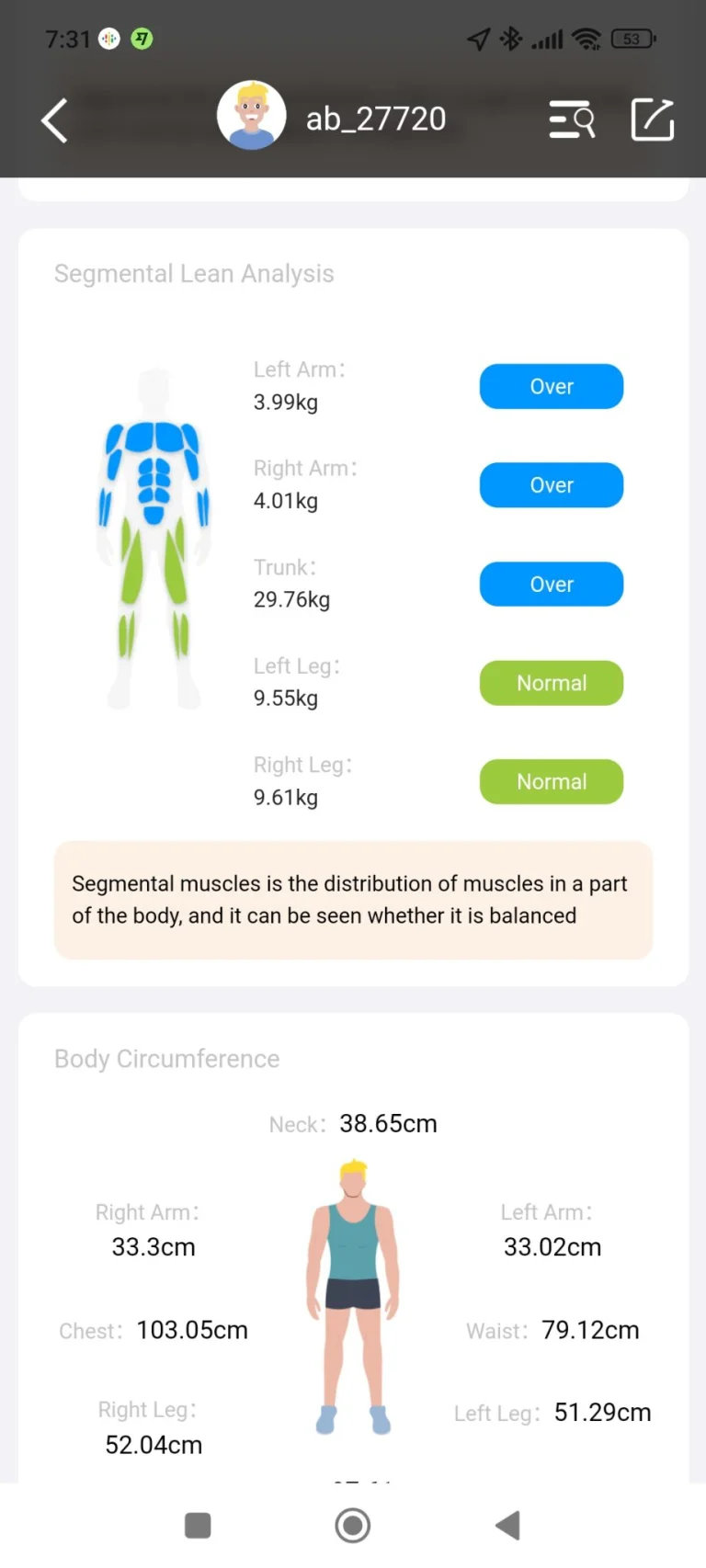Tap the Over badge next to Left Arm

pyautogui.click(x=552, y=386)
